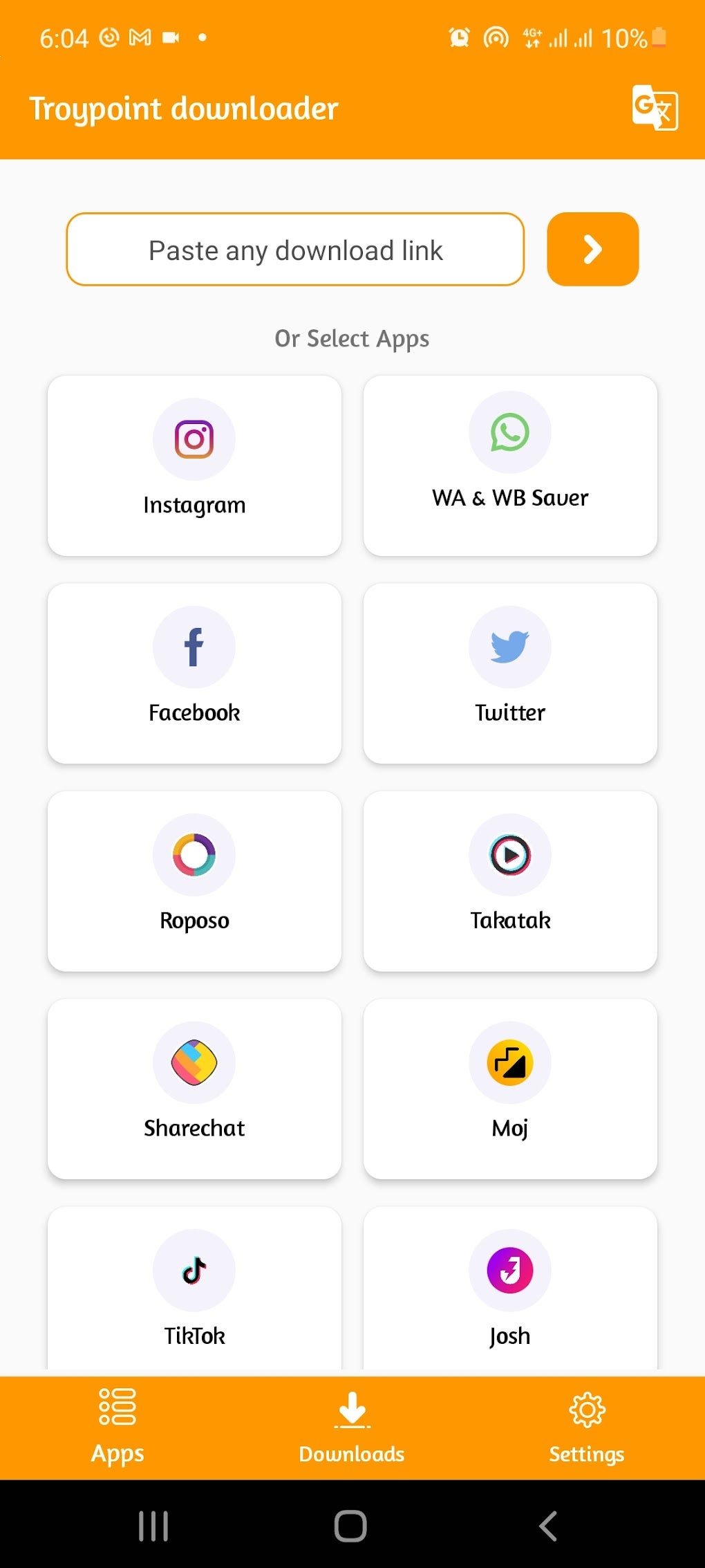Select the Facebook card
705x1568 pixels.
point(194,673)
